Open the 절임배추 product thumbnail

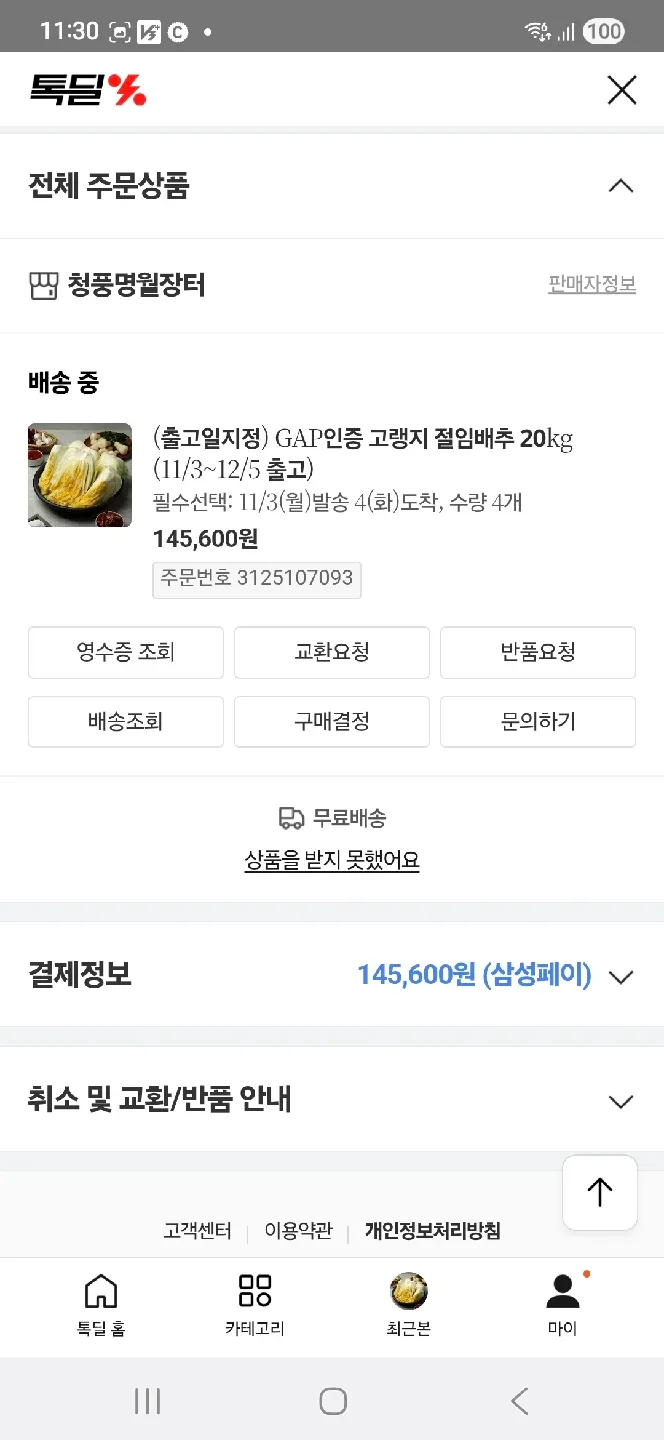click(x=80, y=475)
